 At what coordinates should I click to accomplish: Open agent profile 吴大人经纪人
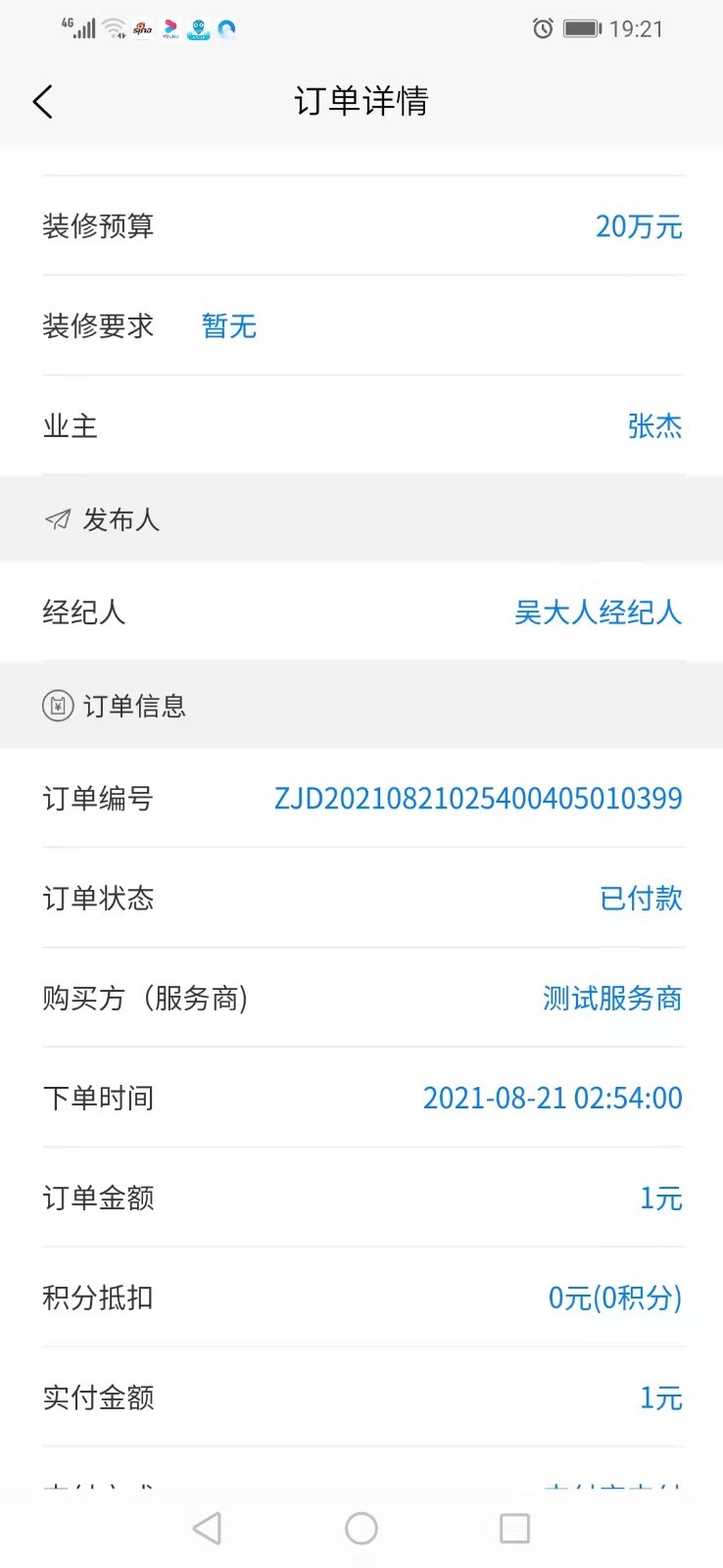click(x=598, y=612)
